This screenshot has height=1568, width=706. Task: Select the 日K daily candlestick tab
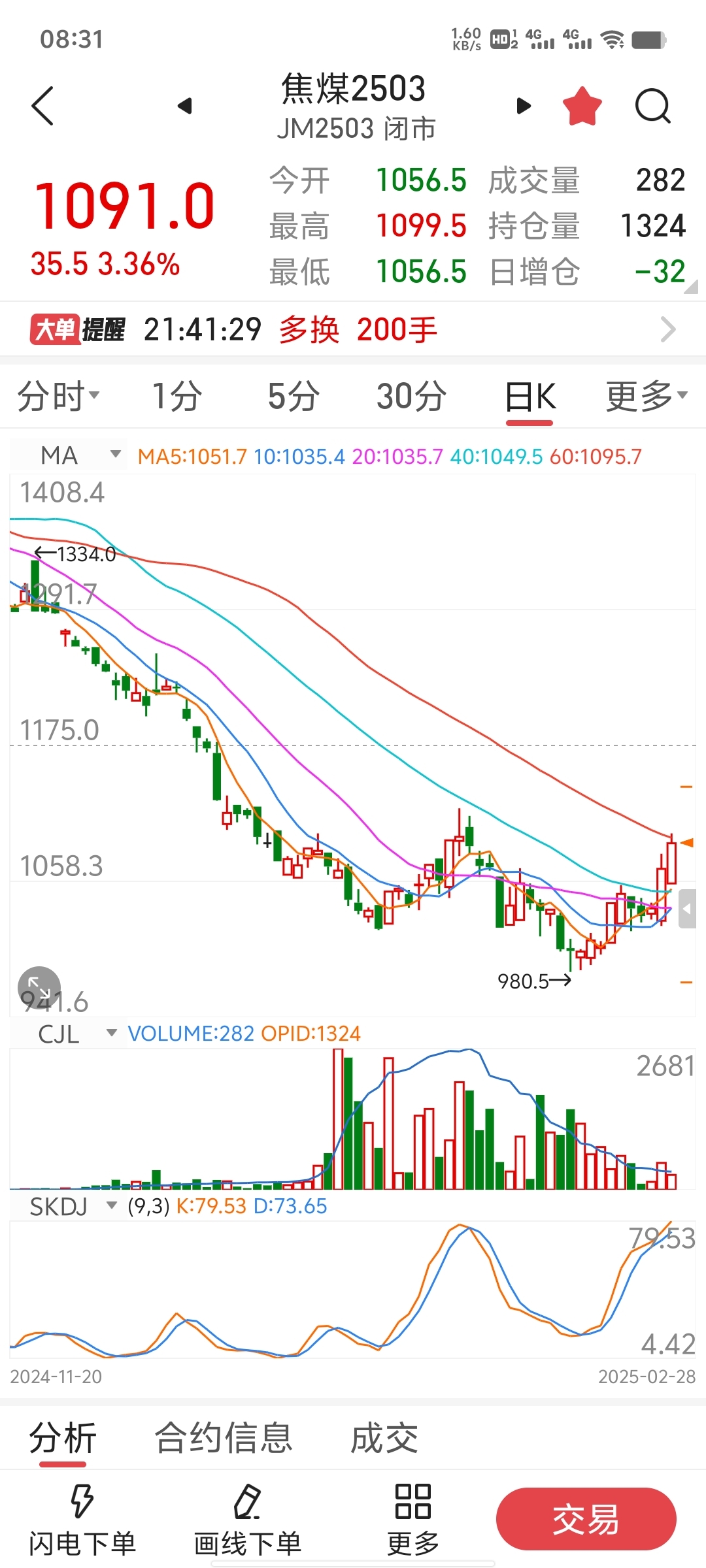[x=530, y=396]
